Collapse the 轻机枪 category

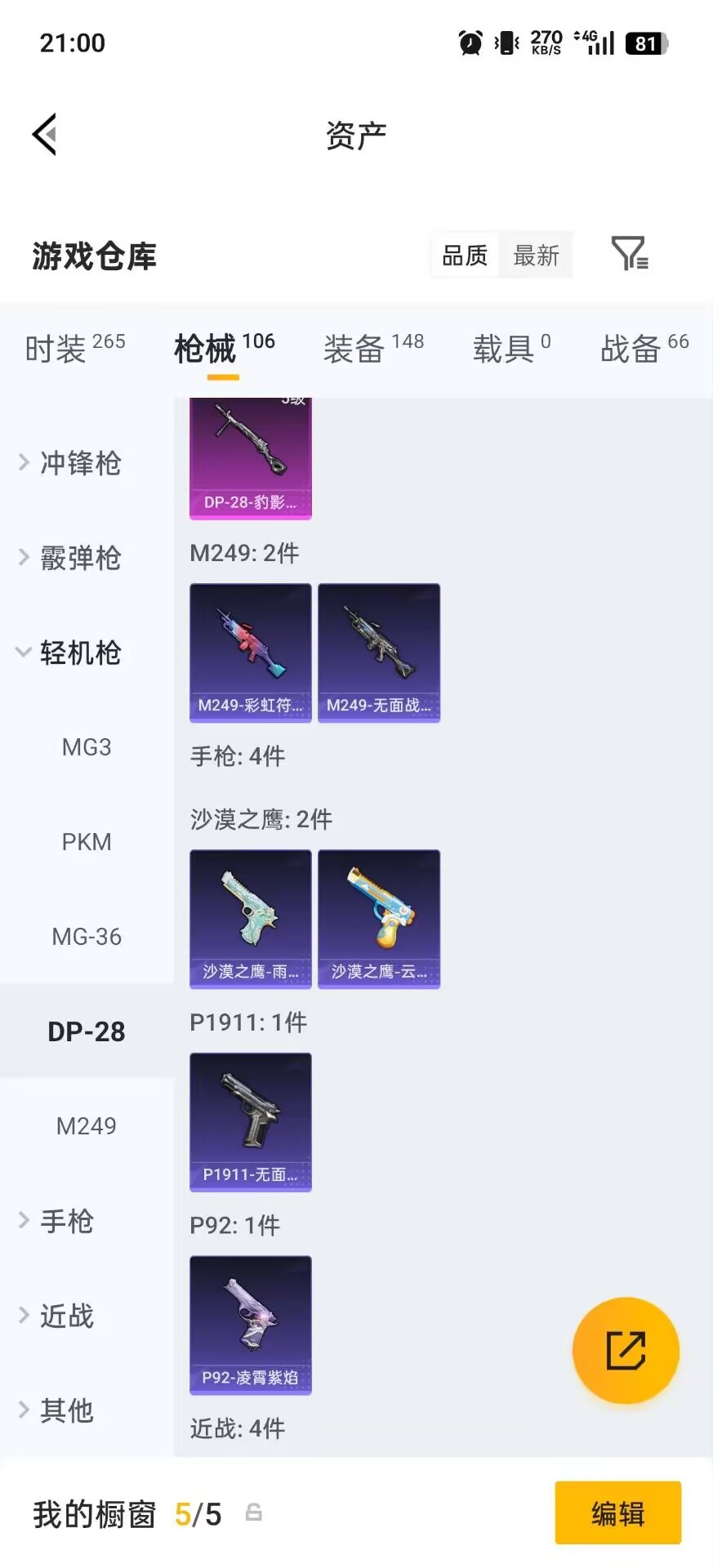pyautogui.click(x=81, y=653)
